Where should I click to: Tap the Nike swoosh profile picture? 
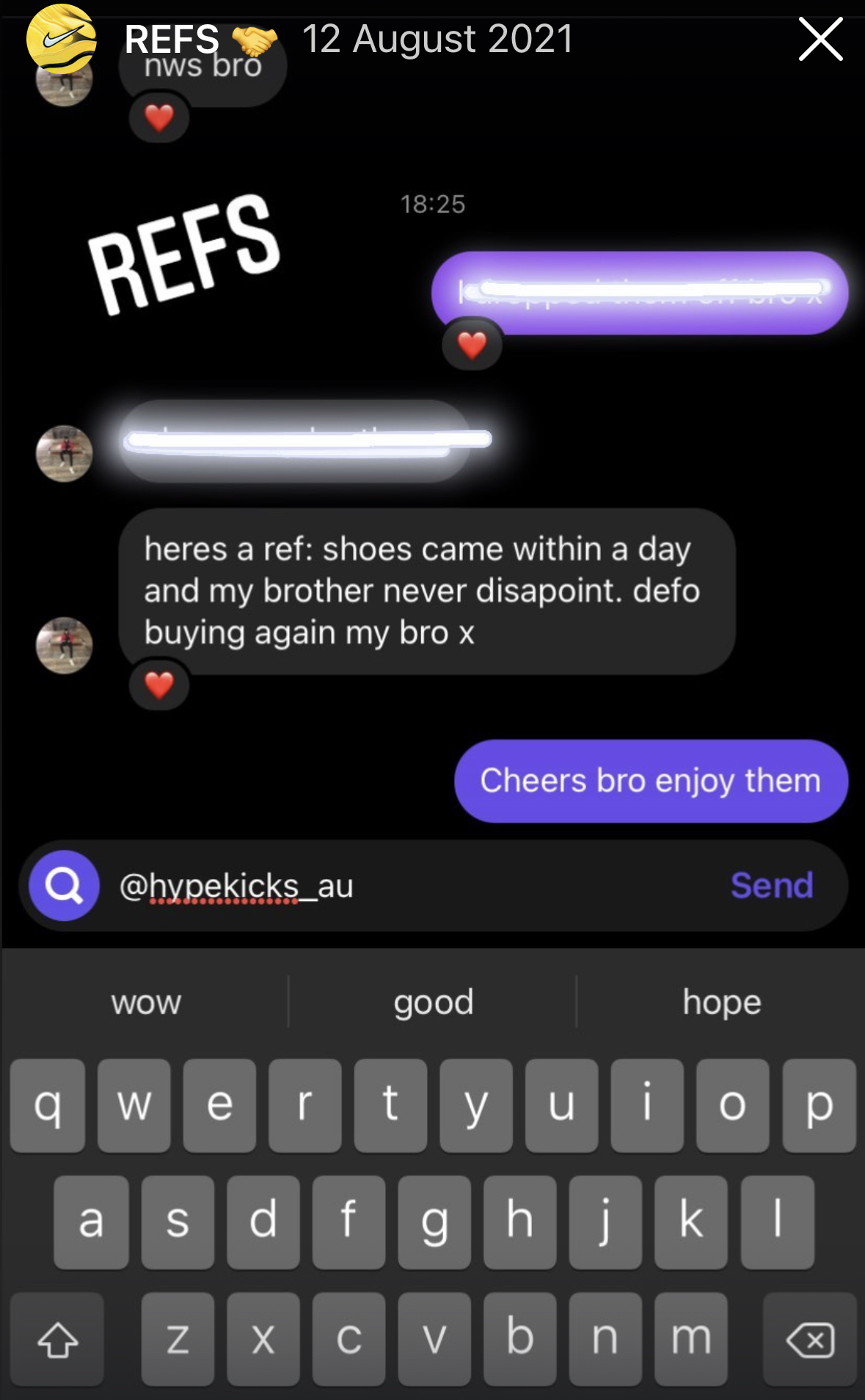62,38
